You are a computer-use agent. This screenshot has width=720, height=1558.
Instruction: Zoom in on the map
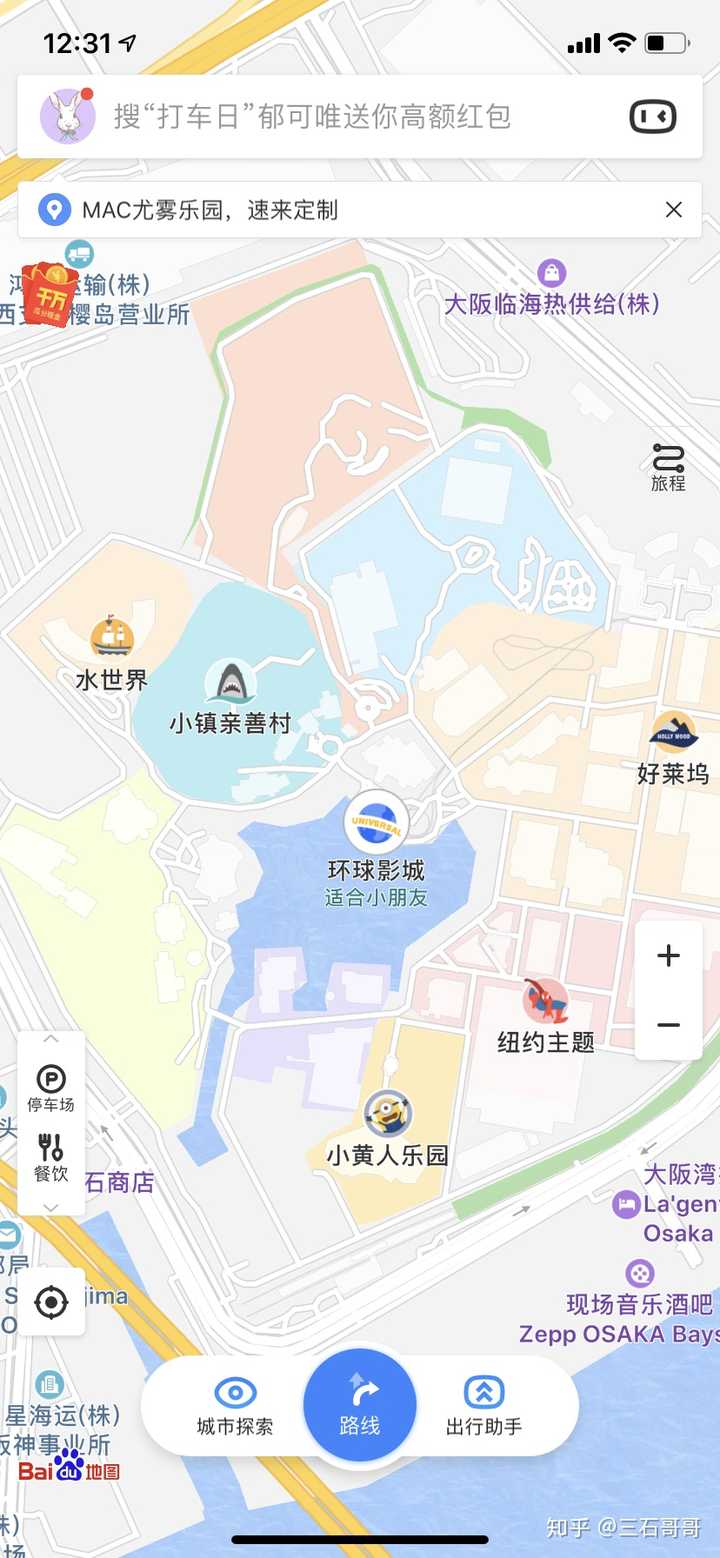[668, 956]
